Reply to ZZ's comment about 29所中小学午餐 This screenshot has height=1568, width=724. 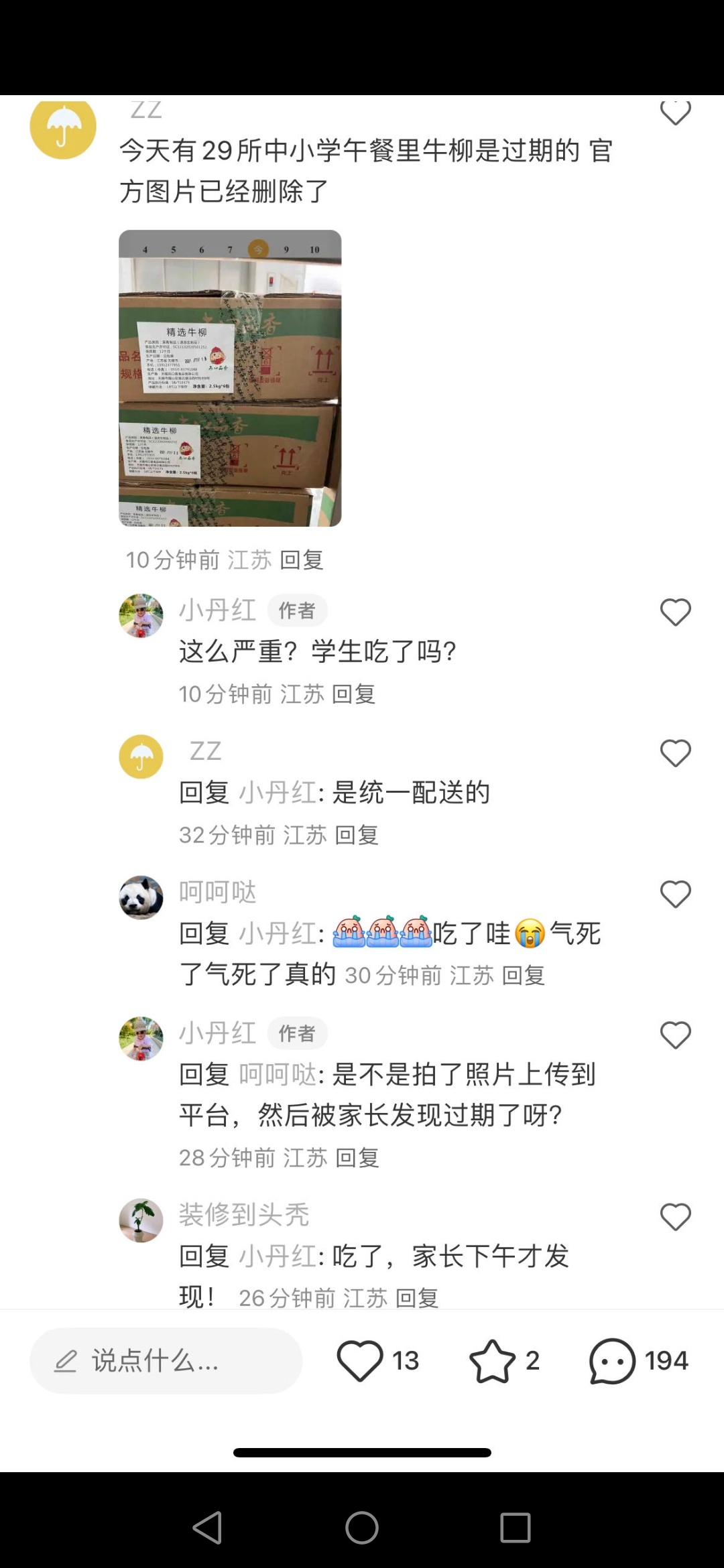pos(301,560)
